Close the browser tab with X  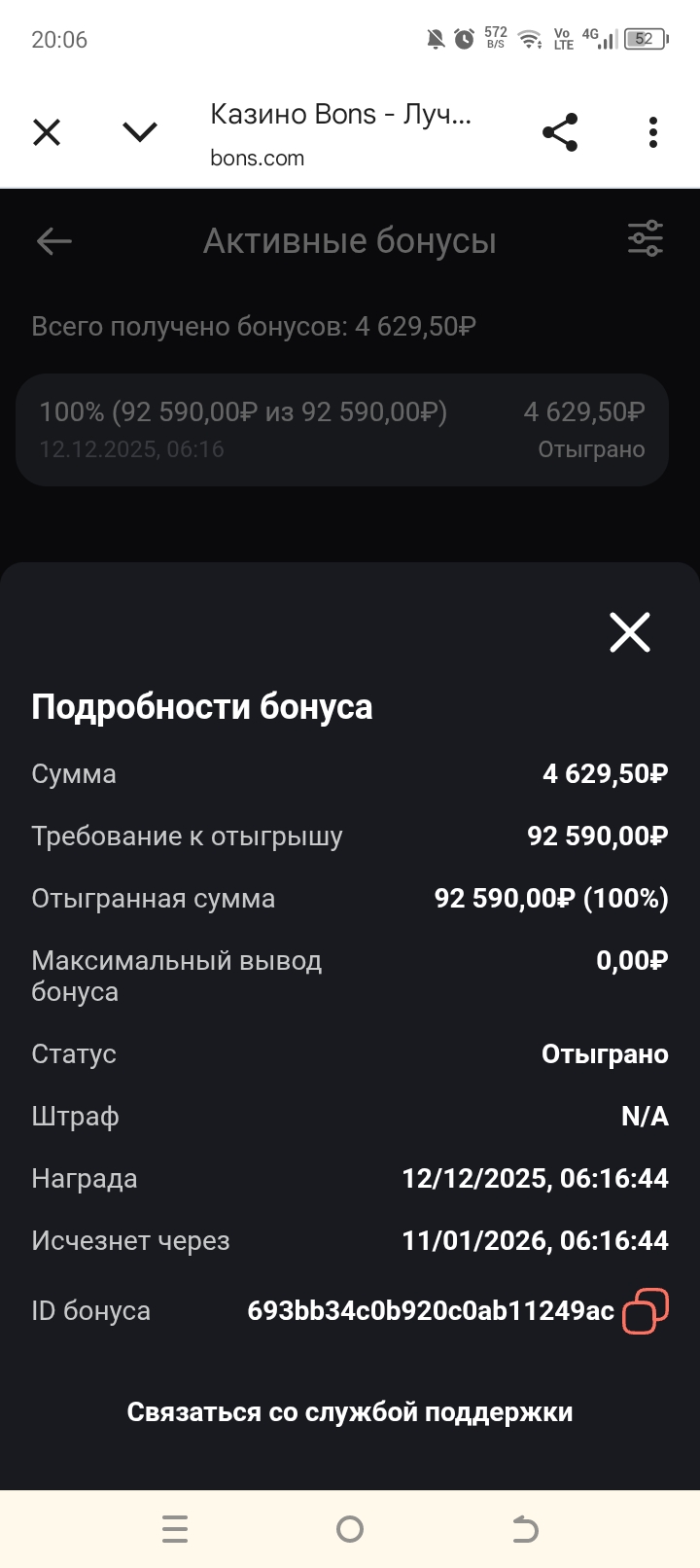click(x=47, y=131)
